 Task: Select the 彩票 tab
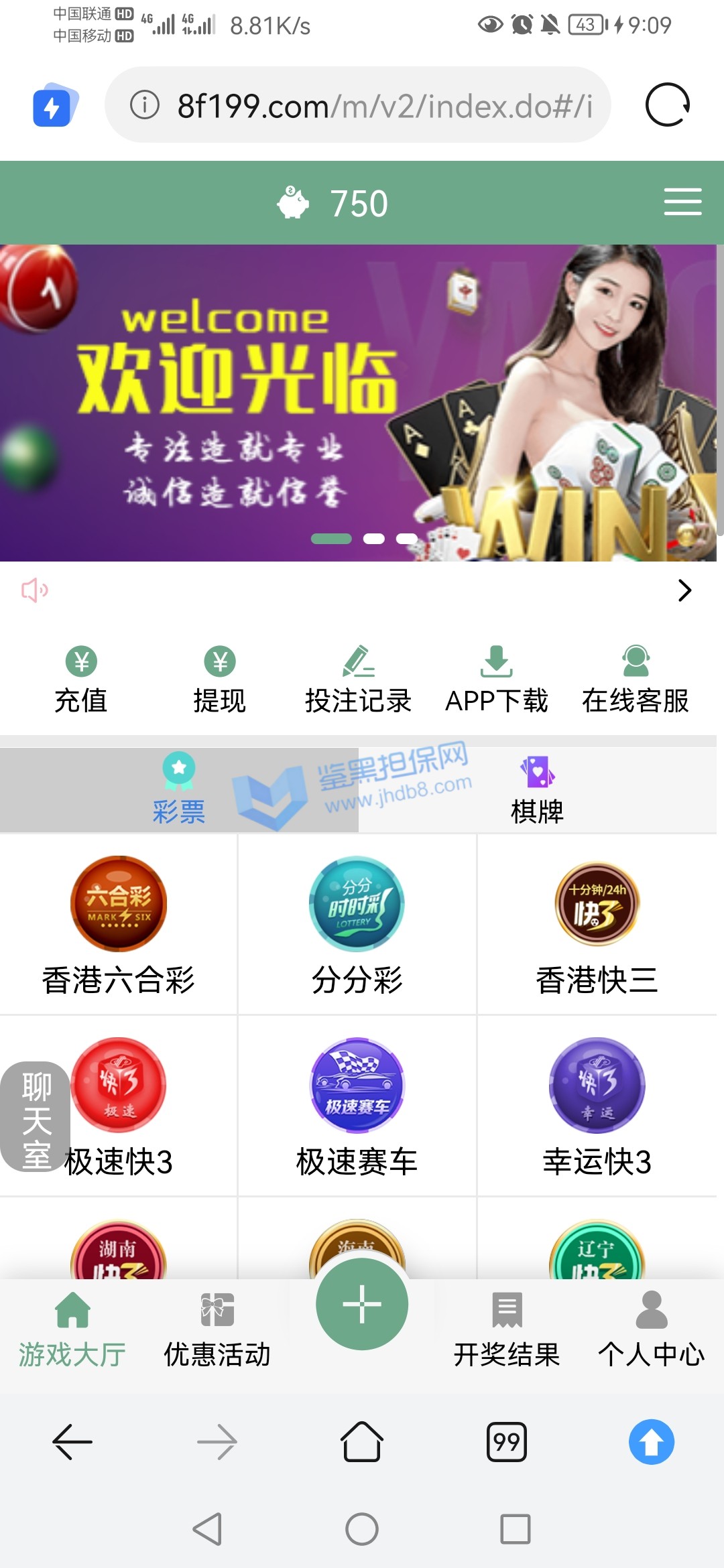pos(179,791)
